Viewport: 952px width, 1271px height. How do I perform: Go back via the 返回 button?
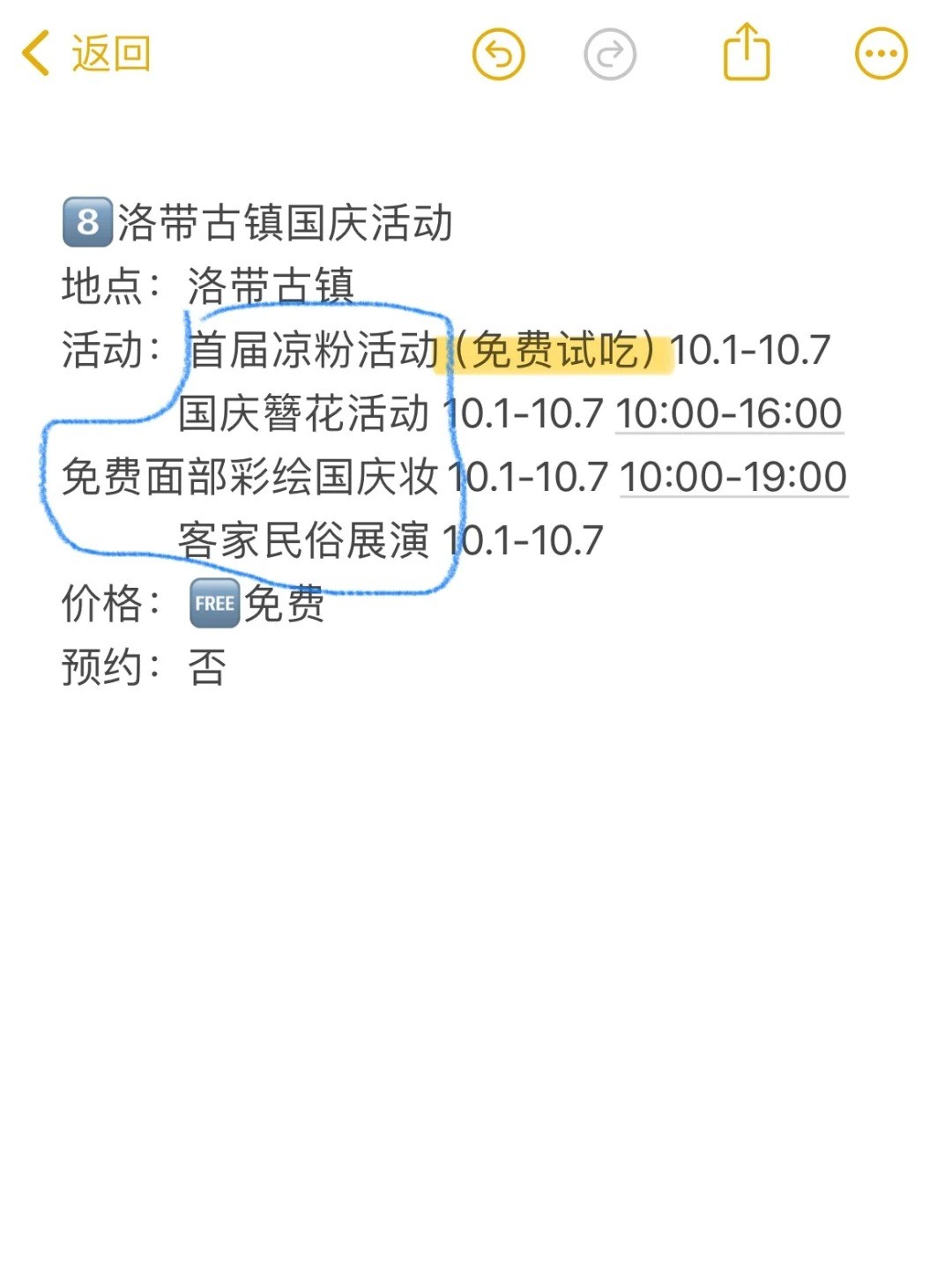[86, 54]
